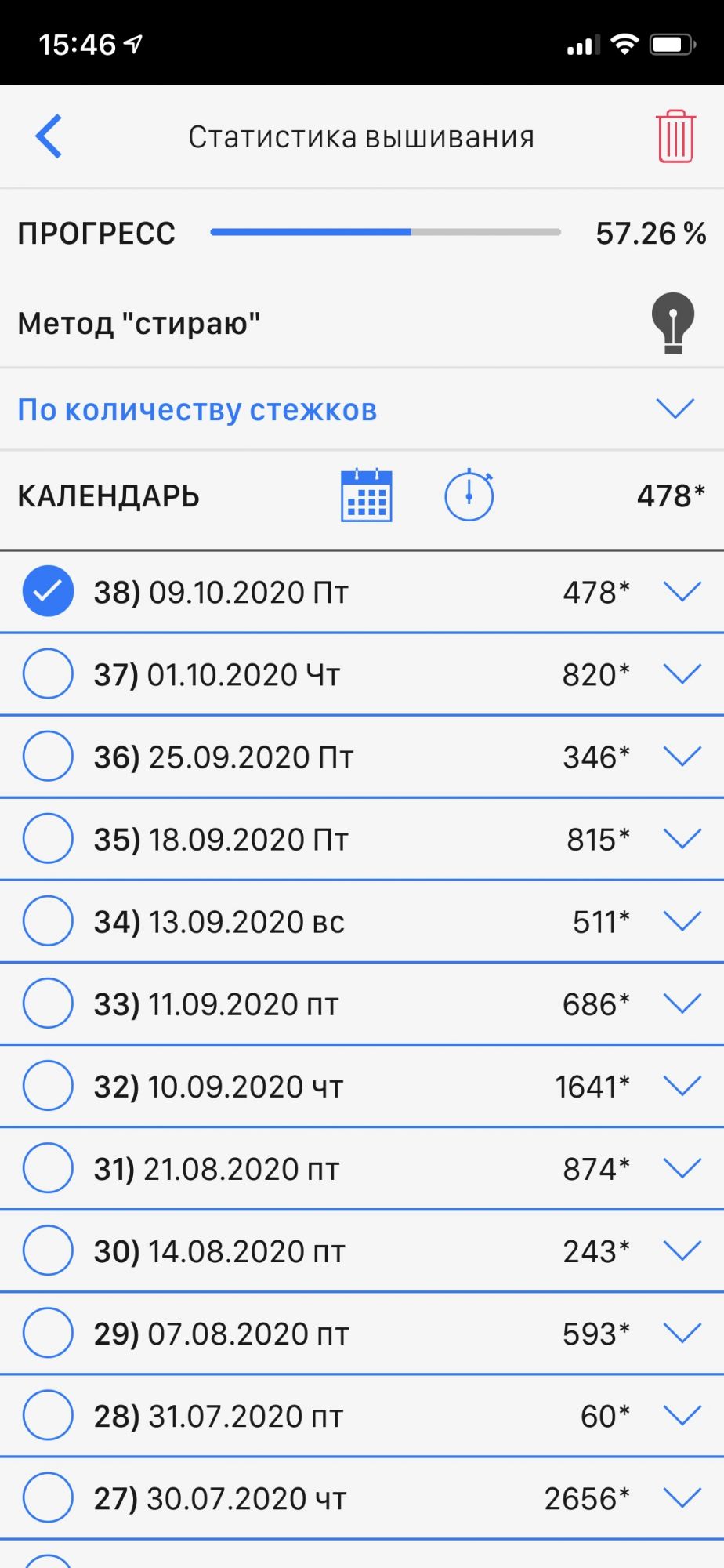Expand the 25.09.2020 entry details
This screenshot has height=1568, width=724.
point(682,757)
